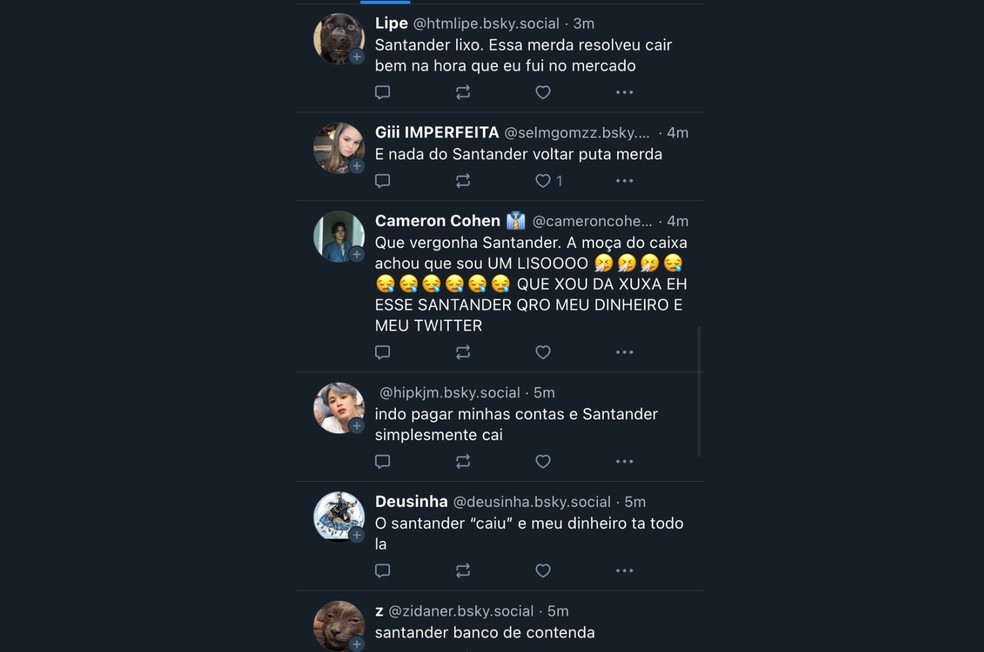Open Deusinha's profile avatar
The width and height of the screenshot is (984, 652).
pos(338,516)
